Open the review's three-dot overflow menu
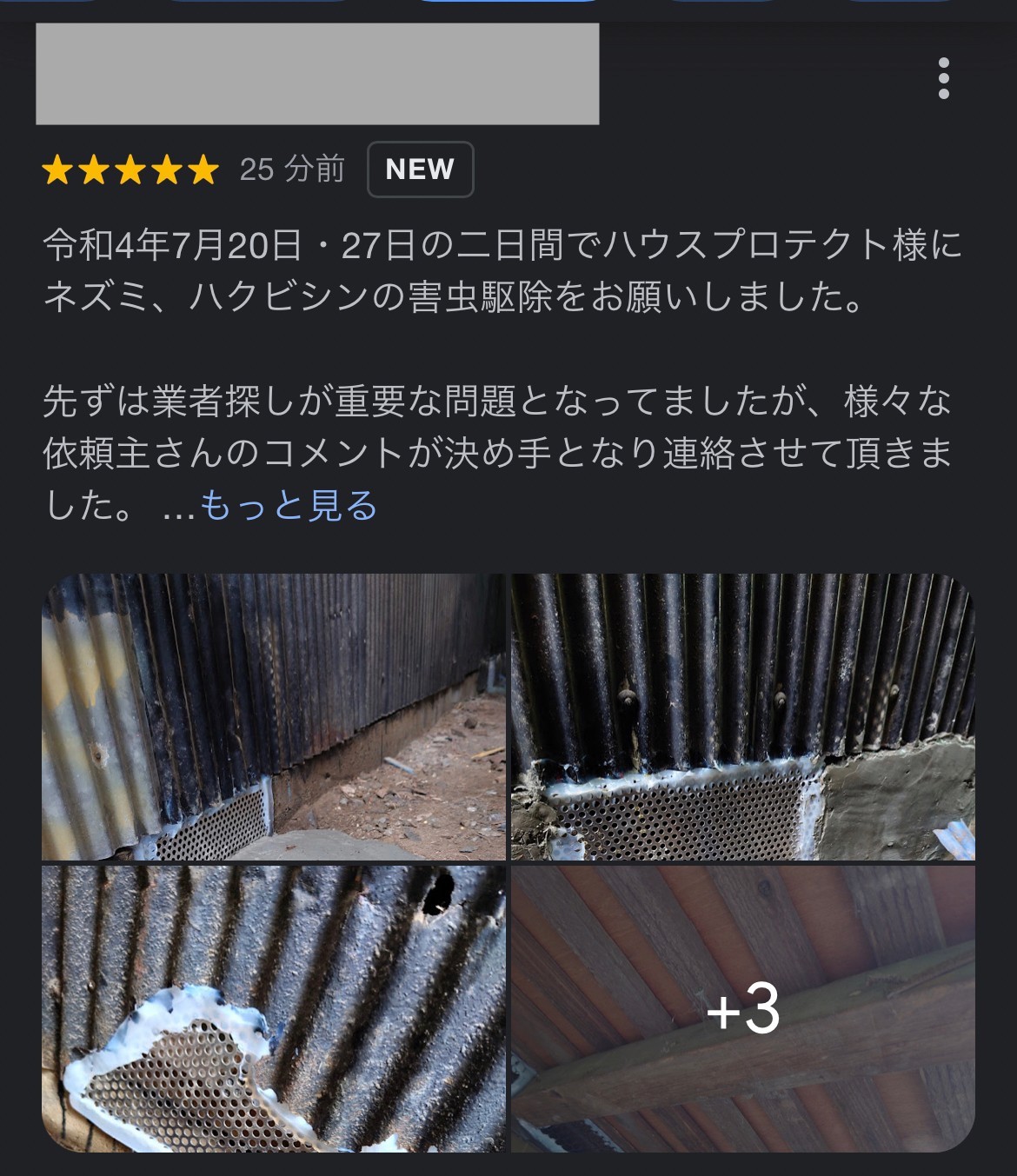The image size is (1017, 1176). coord(943,79)
